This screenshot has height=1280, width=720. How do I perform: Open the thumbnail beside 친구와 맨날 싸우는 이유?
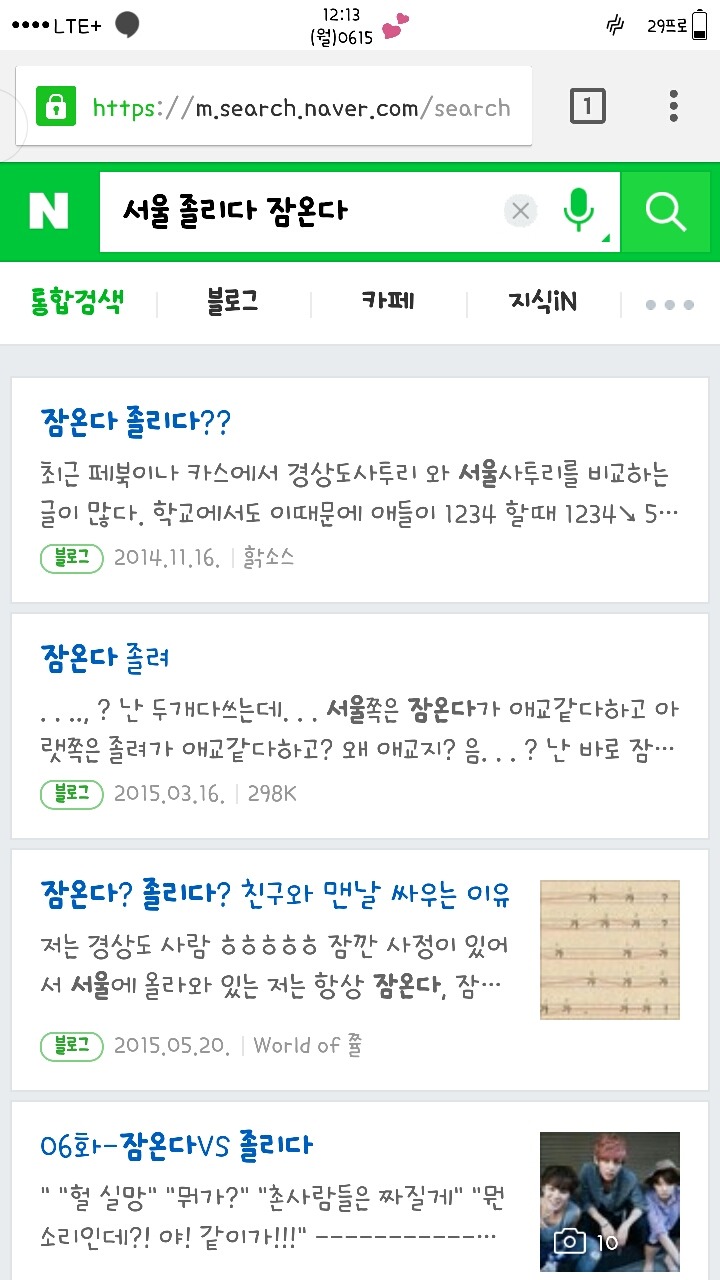[609, 949]
